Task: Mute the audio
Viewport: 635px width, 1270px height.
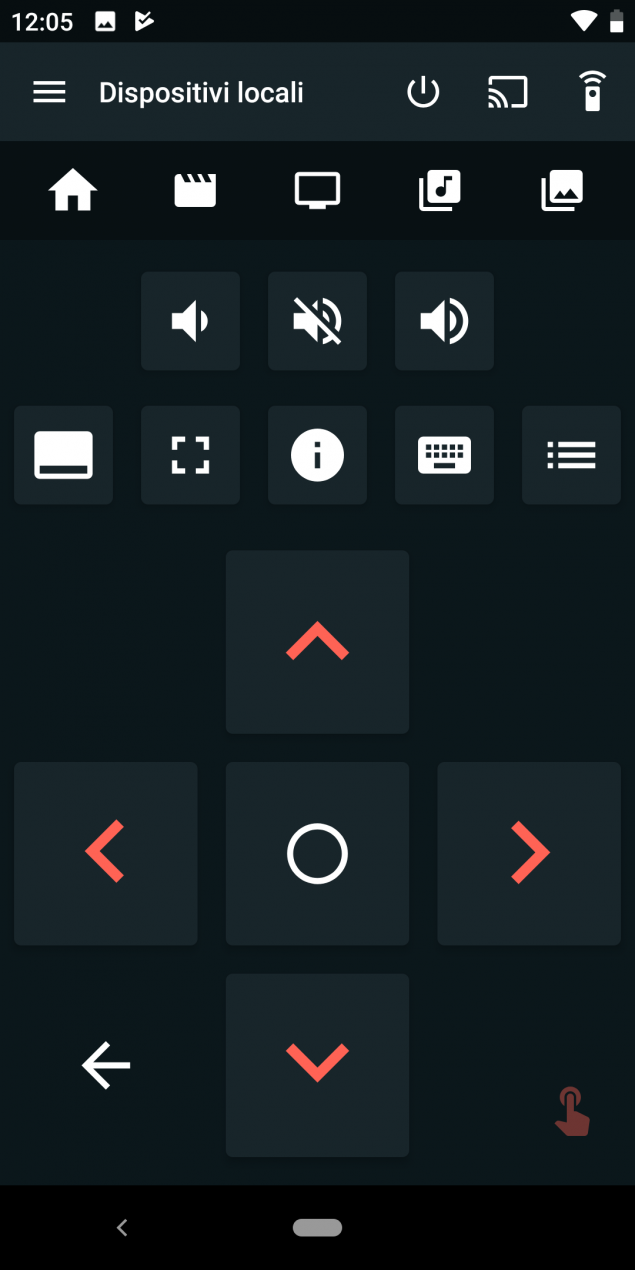Action: pyautogui.click(x=317, y=321)
